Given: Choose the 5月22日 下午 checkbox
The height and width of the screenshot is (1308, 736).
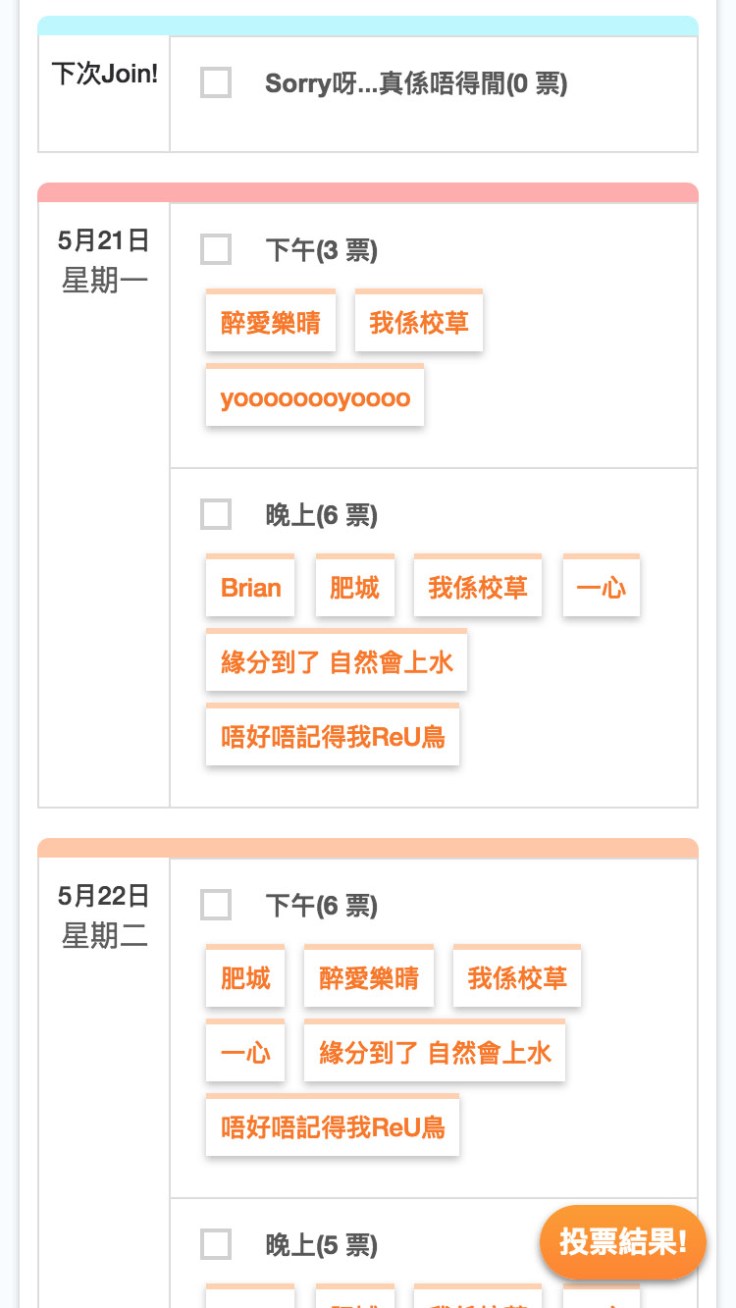Looking at the screenshot, I should 216,905.
